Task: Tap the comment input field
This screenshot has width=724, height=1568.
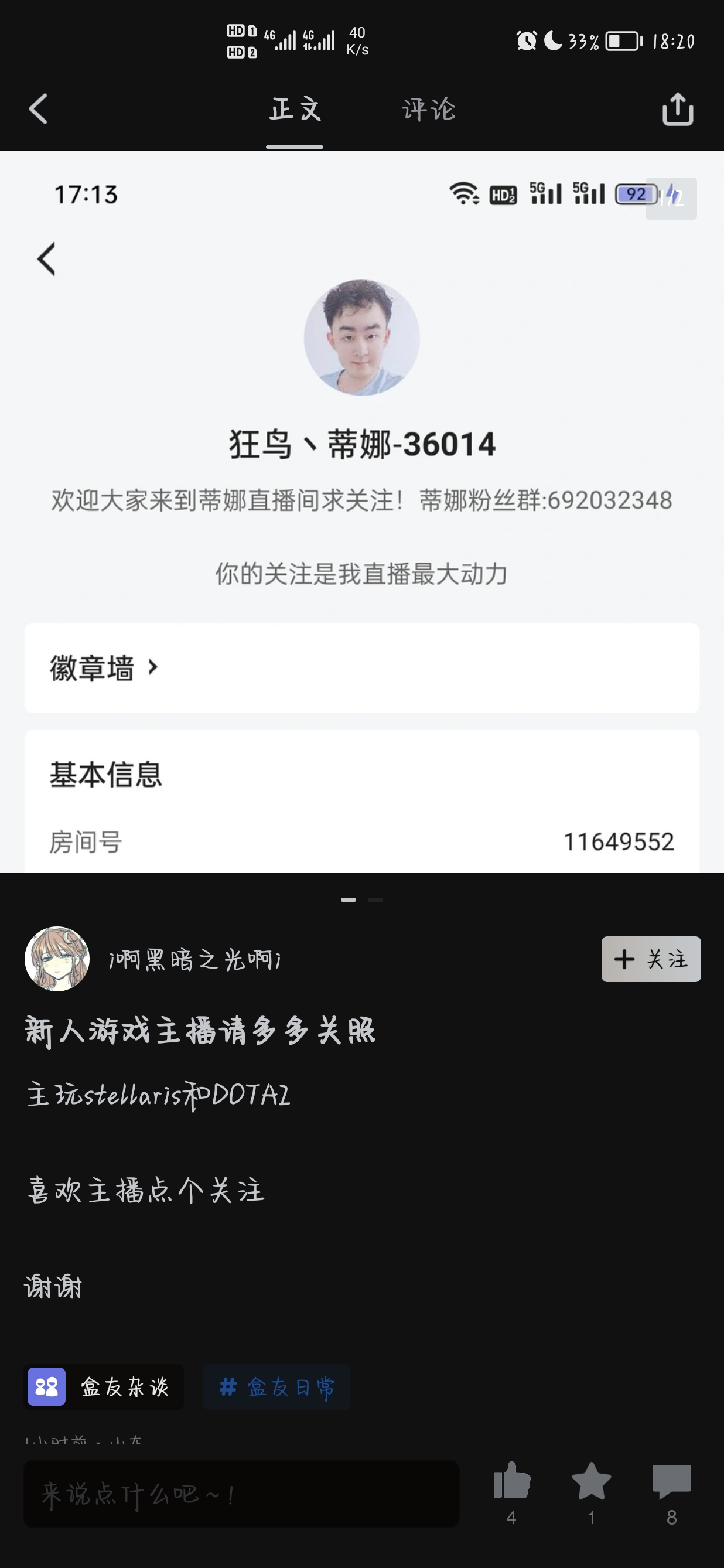Action: (241, 1493)
